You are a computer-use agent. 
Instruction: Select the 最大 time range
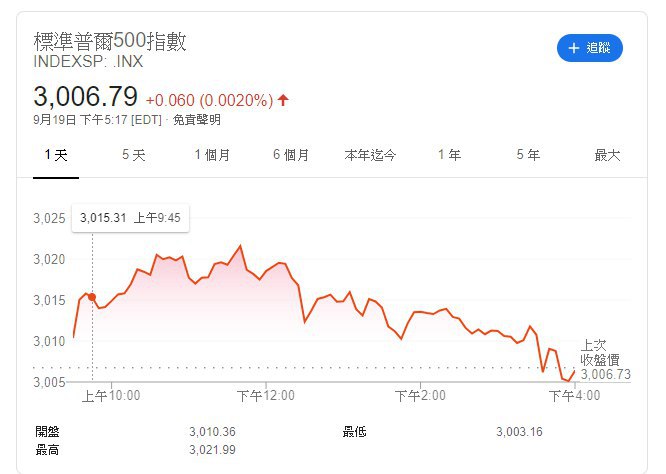[x=607, y=155]
